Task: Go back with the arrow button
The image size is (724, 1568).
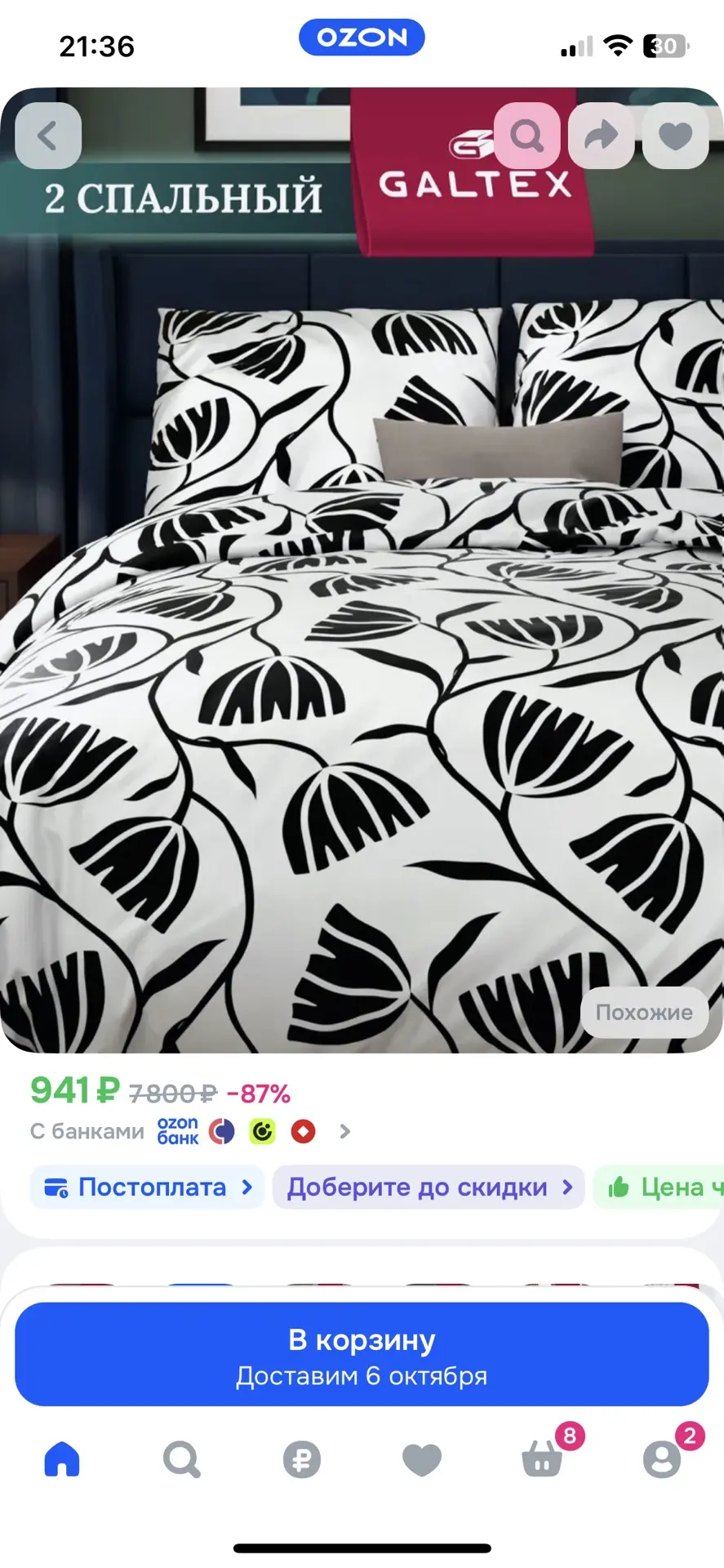Action: click(x=48, y=136)
